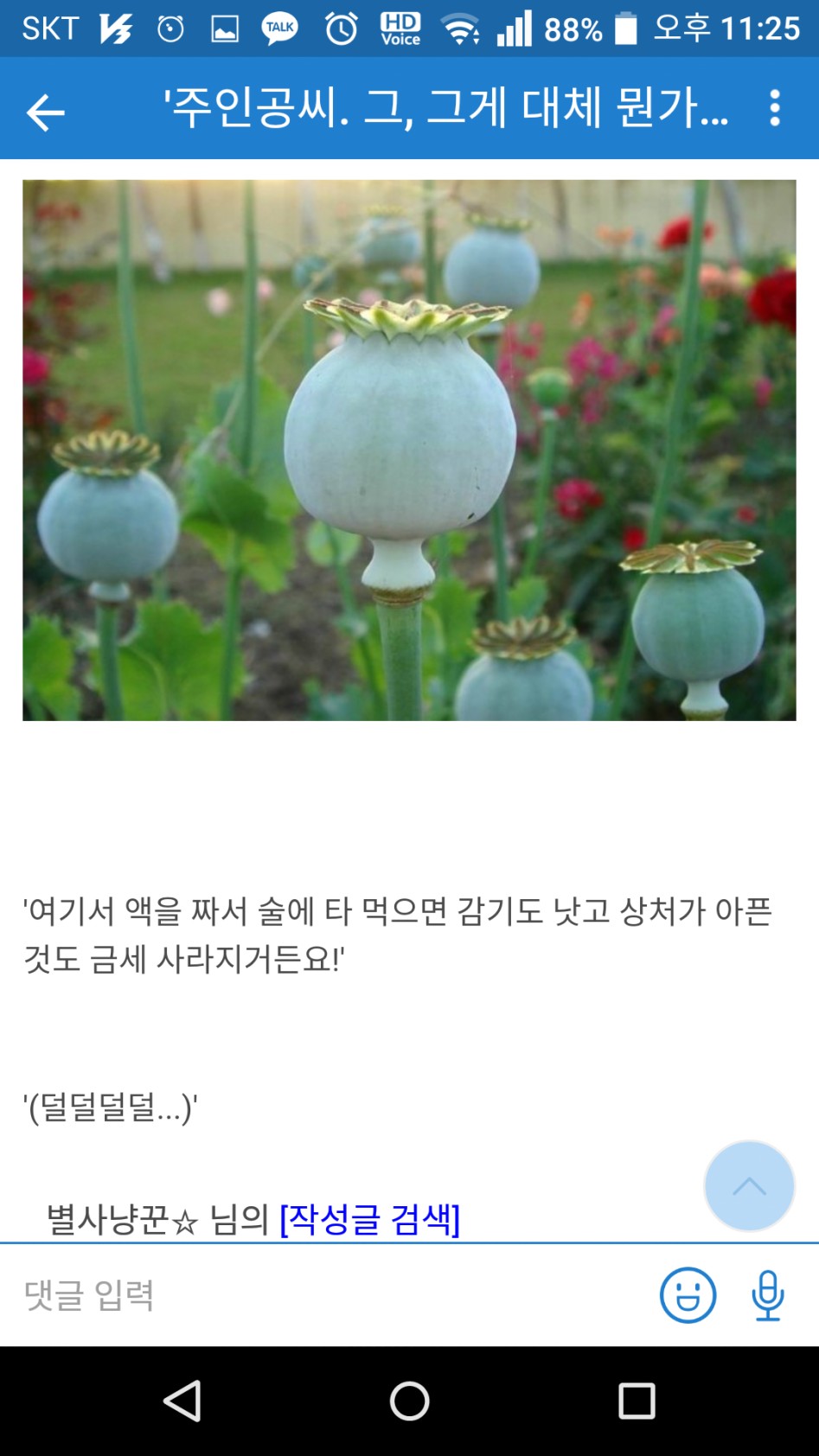Open the system recent apps view
This screenshot has width=819, height=1456.
pyautogui.click(x=637, y=1401)
